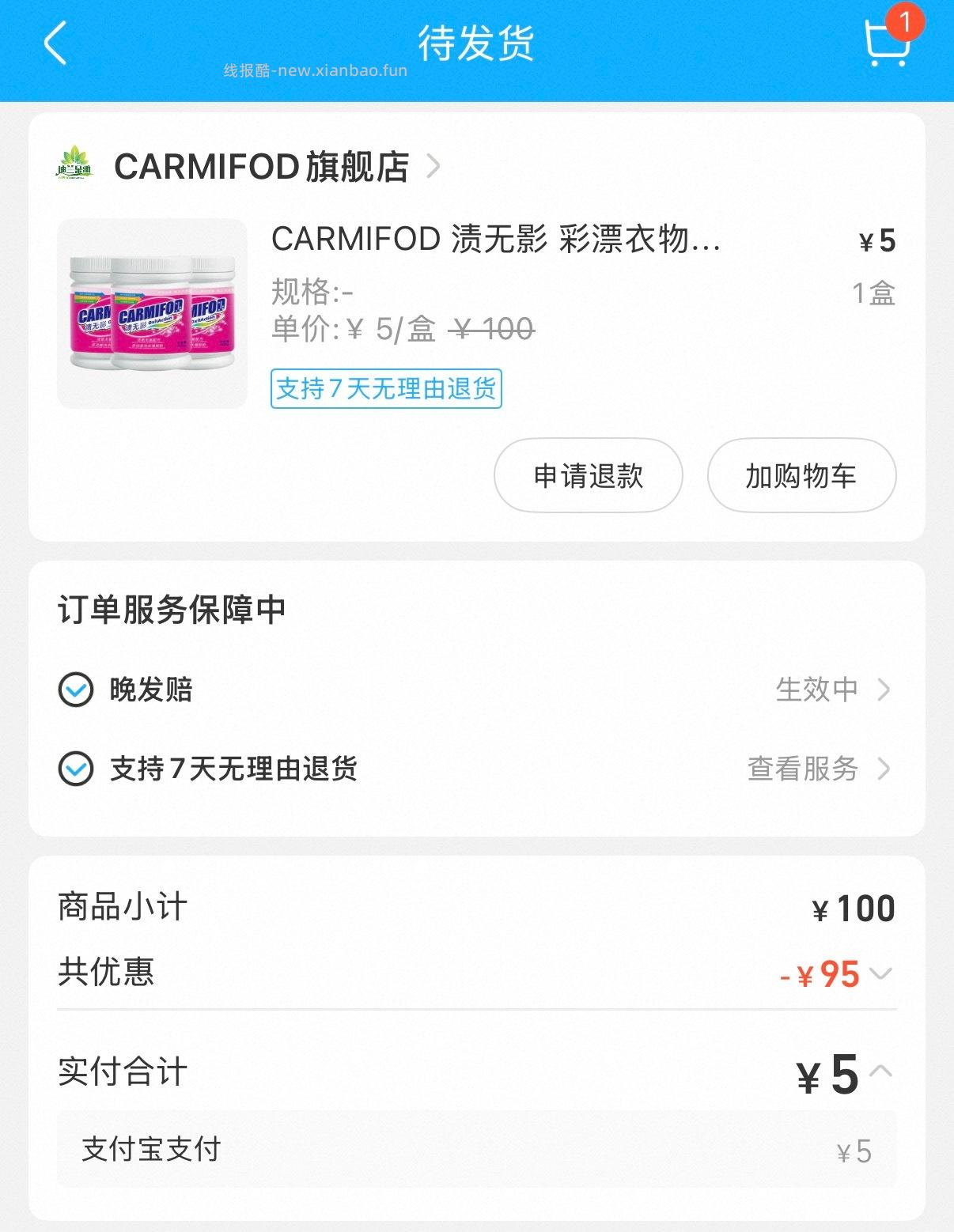The width and height of the screenshot is (954, 1232).
Task: Tap the product title CARMIFOD 渍无影 彩漂衣物
Action: (x=494, y=244)
